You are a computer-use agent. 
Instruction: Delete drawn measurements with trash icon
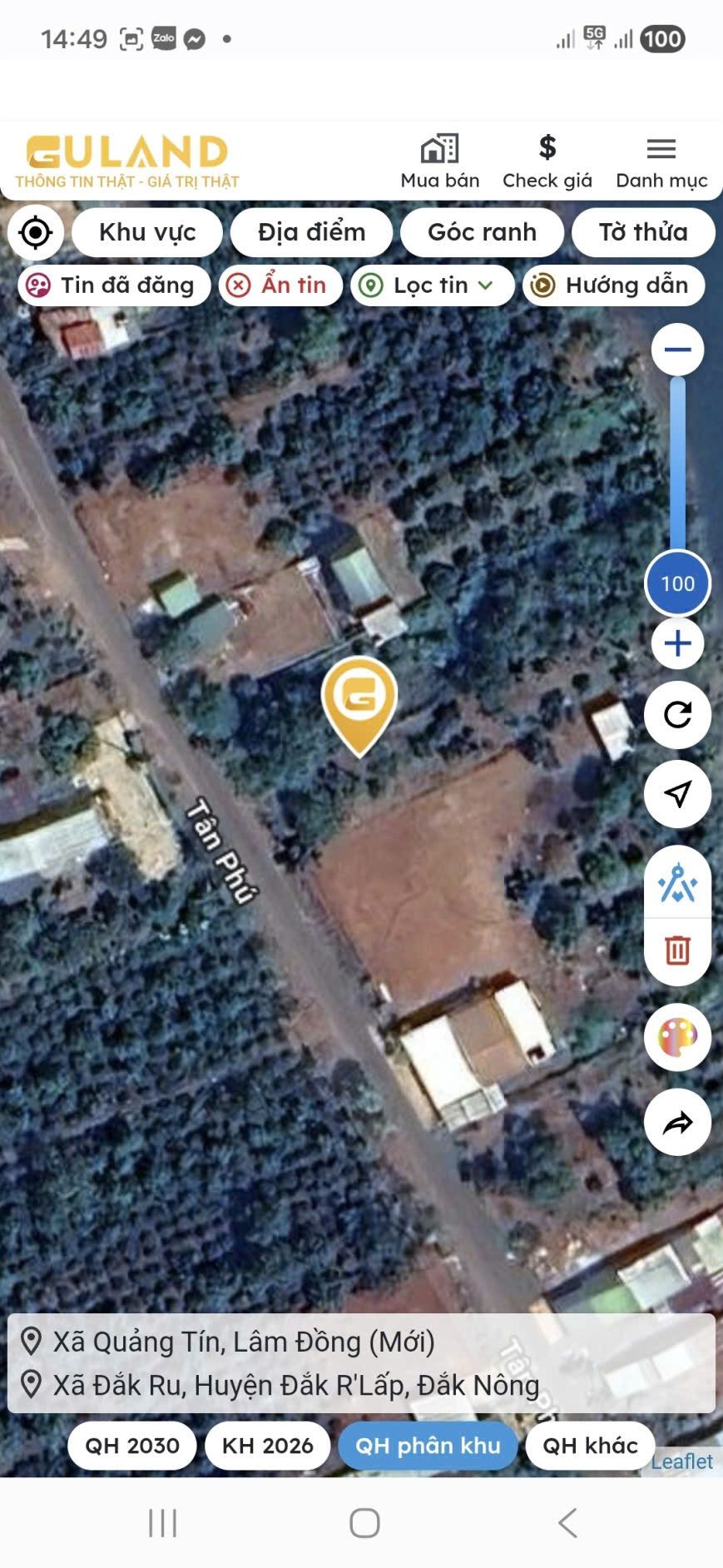[678, 950]
